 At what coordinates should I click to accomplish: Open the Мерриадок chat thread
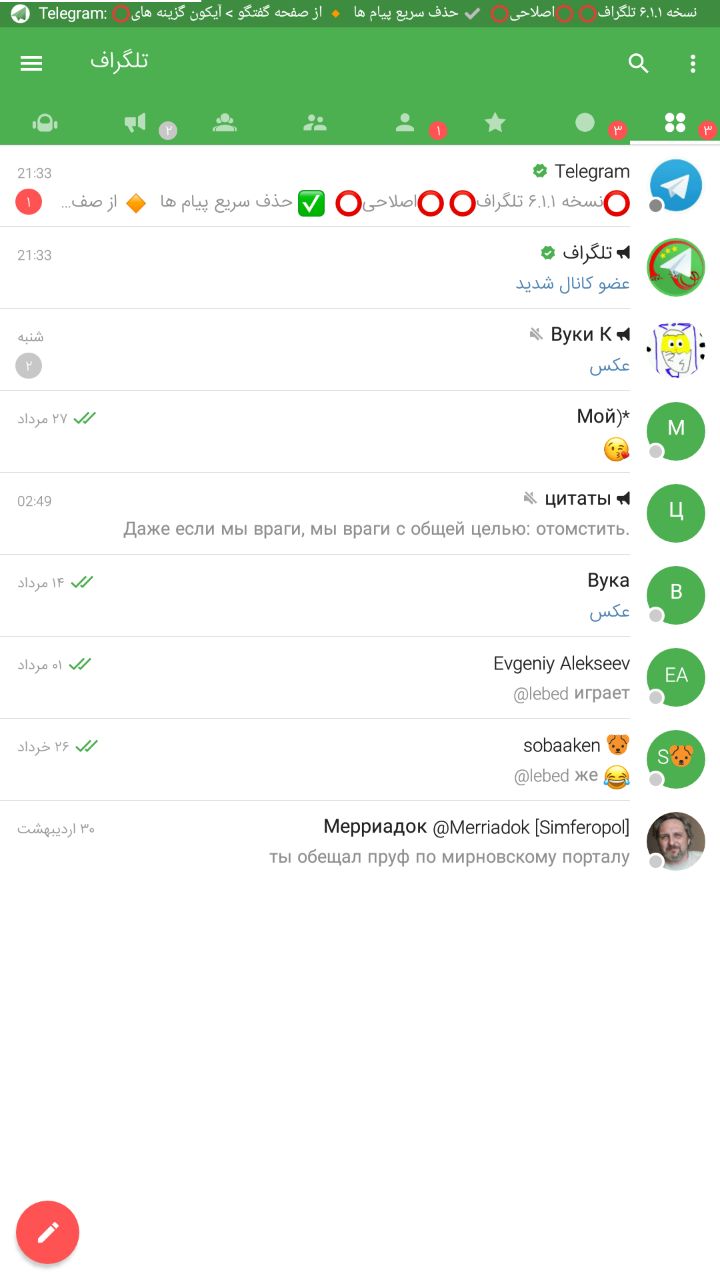tap(360, 842)
